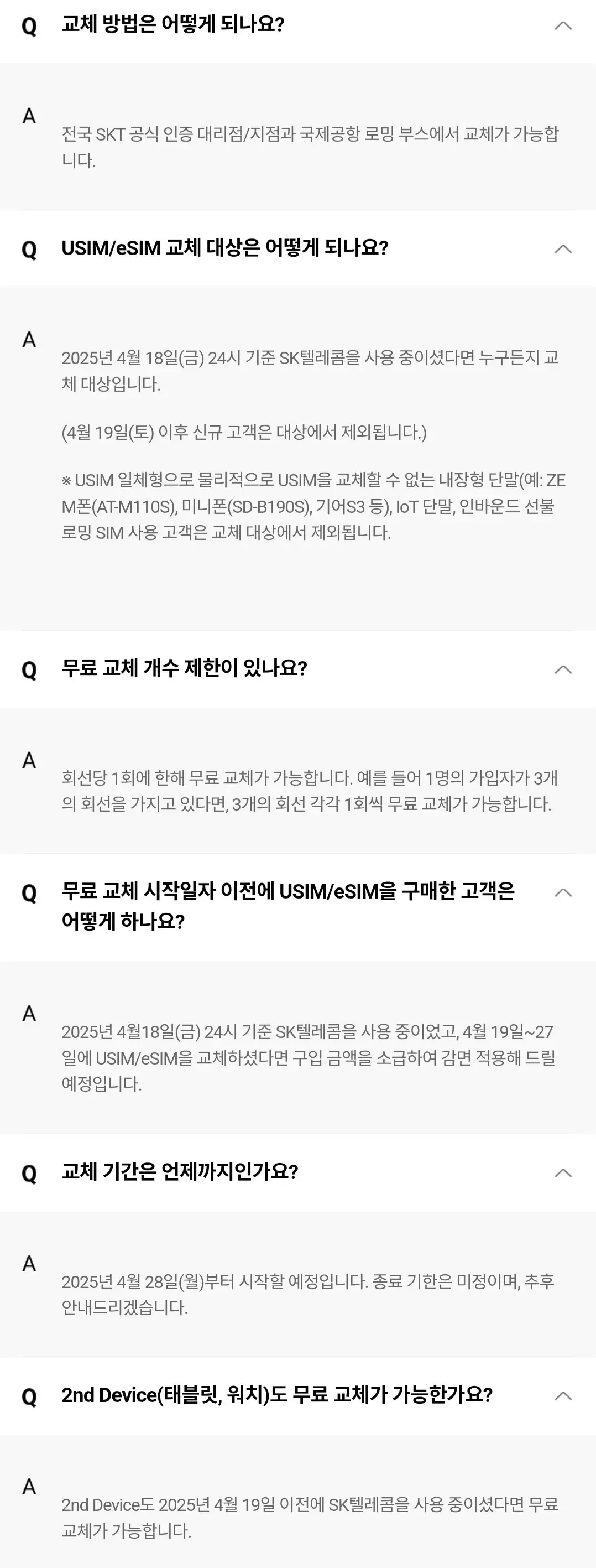
Task: Click the question text "USIM/eSIM 교체 대상은 어떻게 되나요?"
Action: (225, 248)
